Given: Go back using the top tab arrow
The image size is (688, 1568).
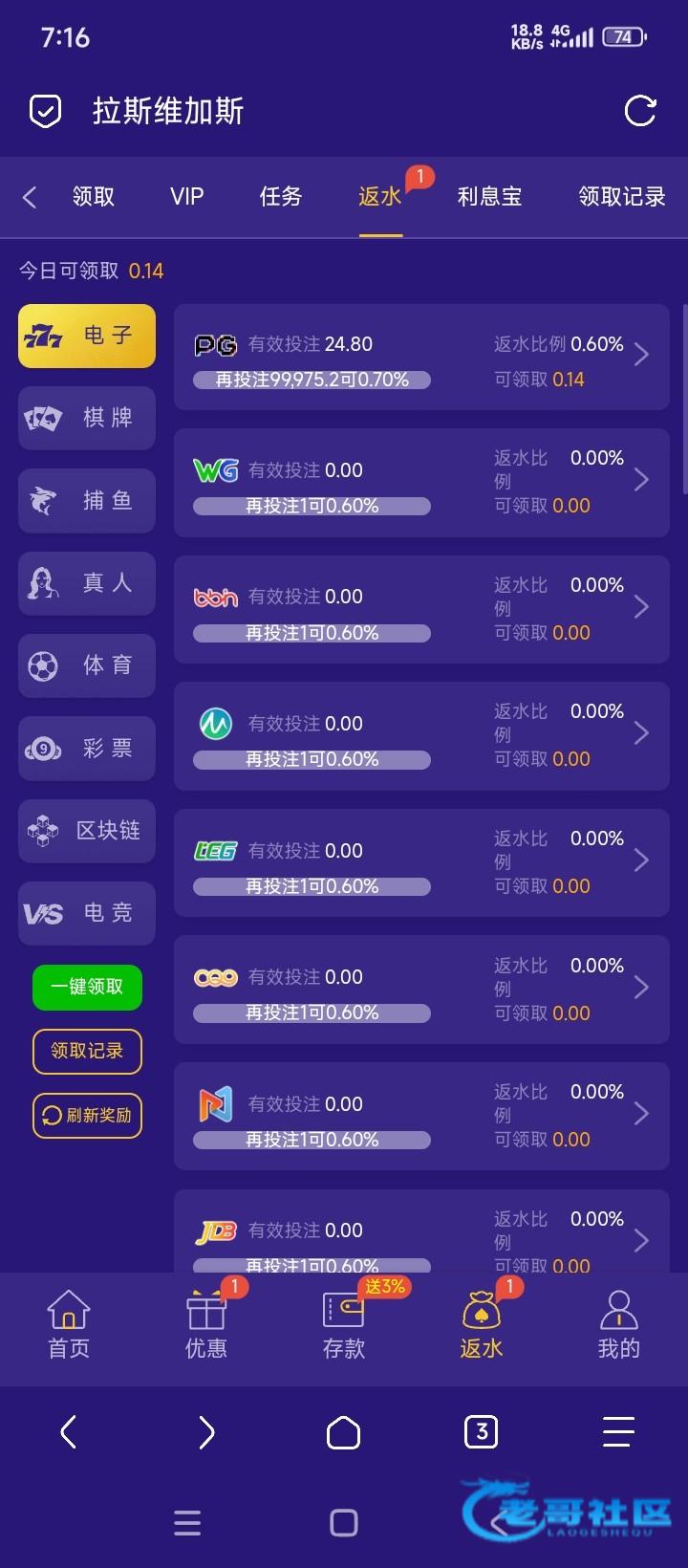Looking at the screenshot, I should tap(30, 197).
